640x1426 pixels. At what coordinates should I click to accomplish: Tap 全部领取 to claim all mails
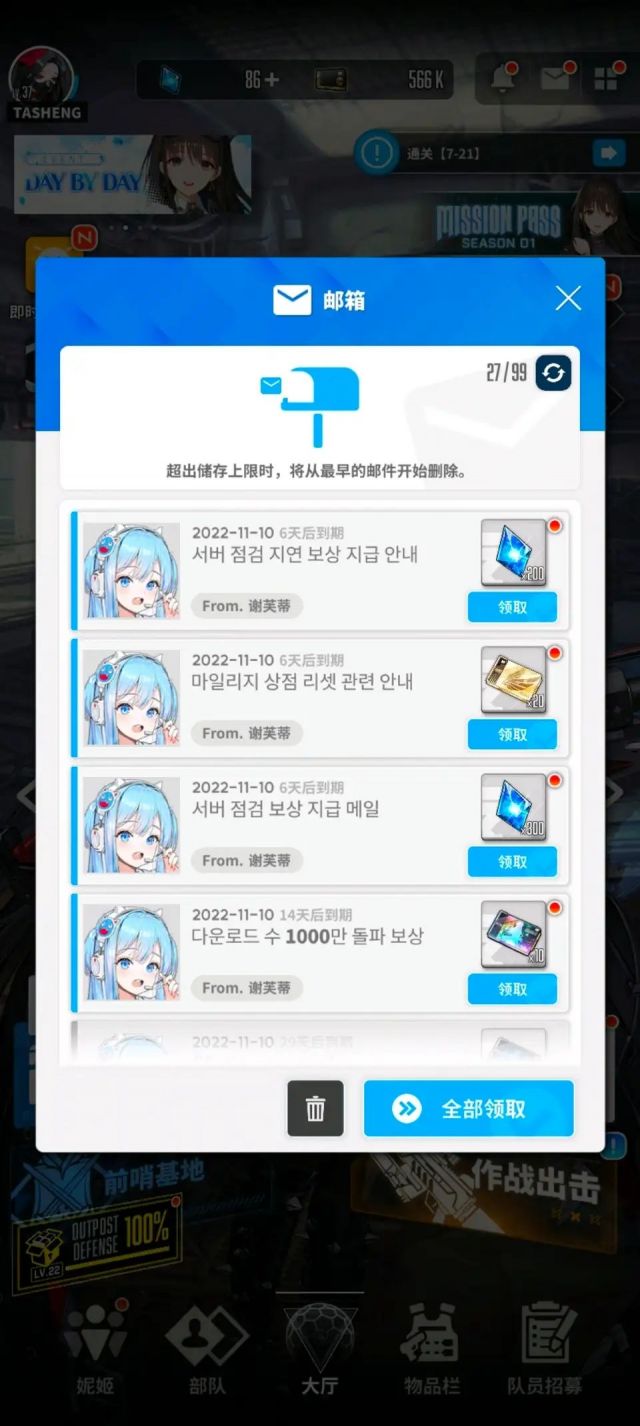(468, 1108)
